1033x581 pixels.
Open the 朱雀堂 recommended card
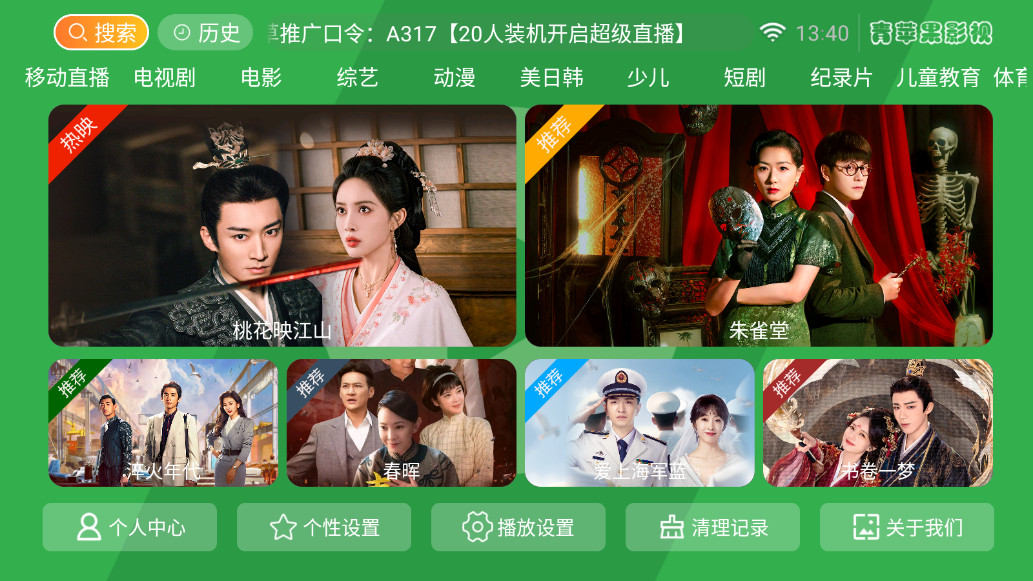pos(758,226)
